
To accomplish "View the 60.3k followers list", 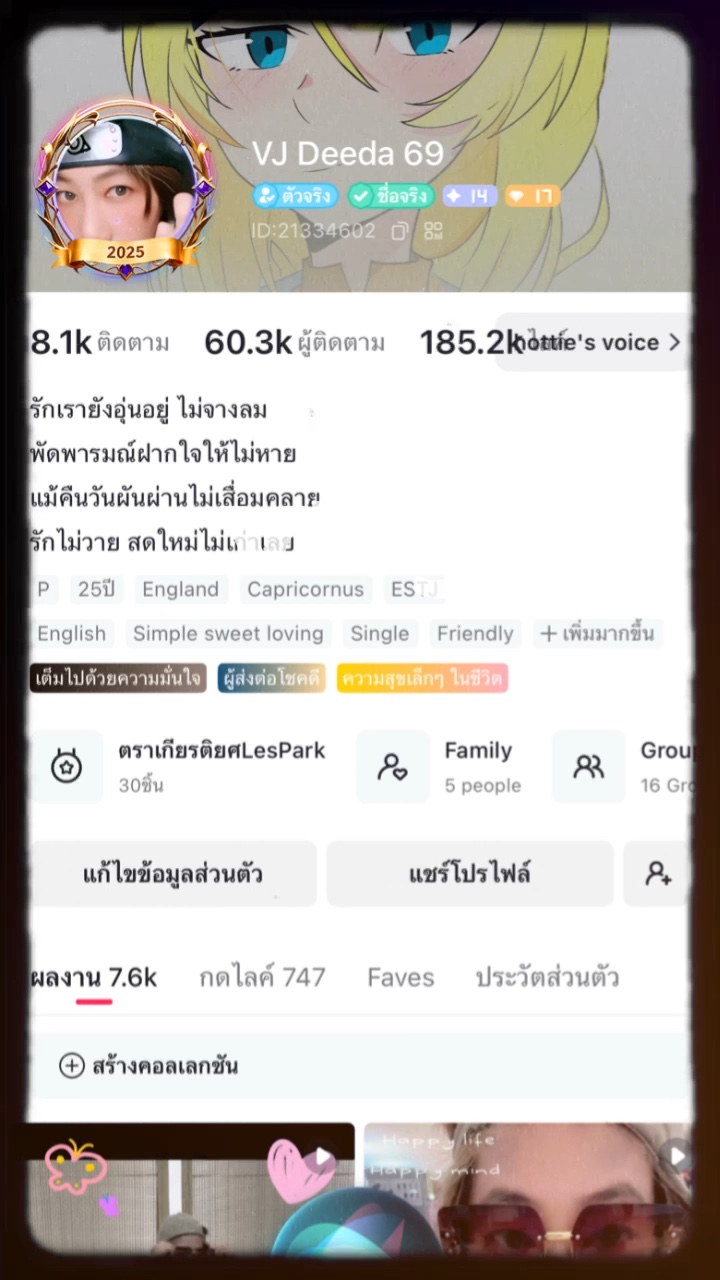I will [294, 343].
